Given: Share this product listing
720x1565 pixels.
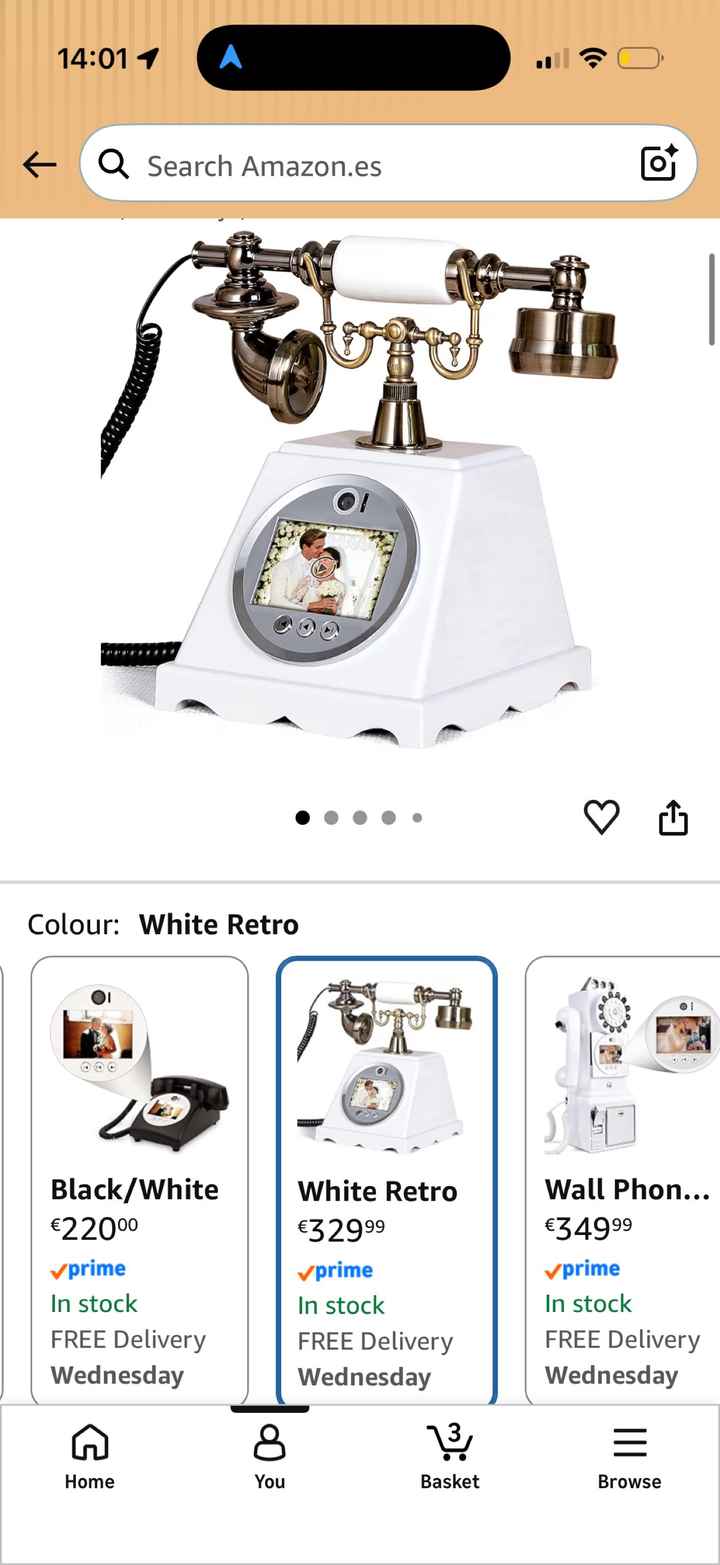Looking at the screenshot, I should pos(674,817).
